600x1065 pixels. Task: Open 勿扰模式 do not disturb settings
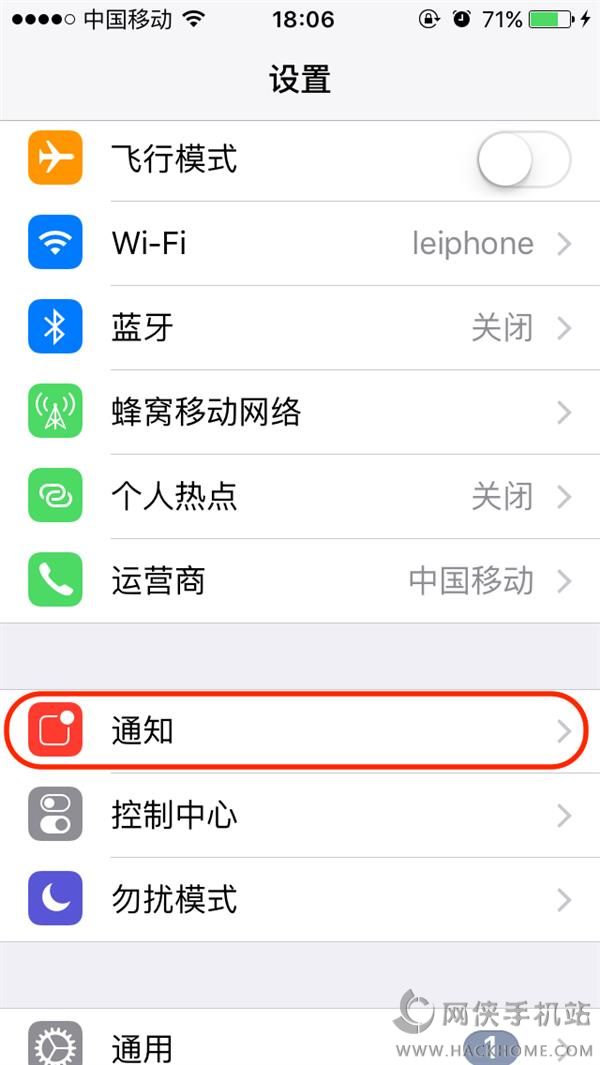pyautogui.click(x=300, y=899)
